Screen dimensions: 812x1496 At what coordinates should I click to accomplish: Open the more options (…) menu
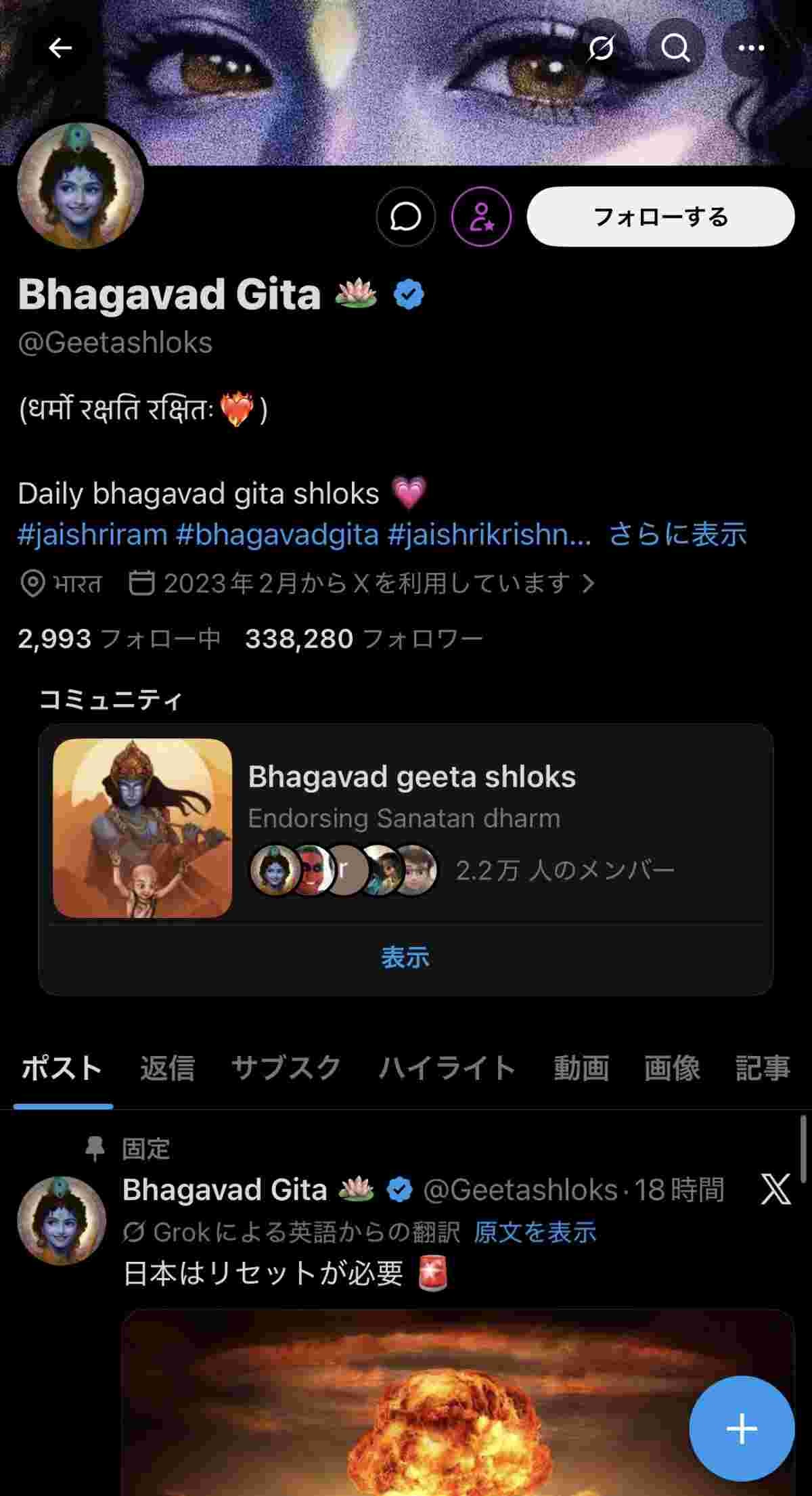tap(751, 47)
